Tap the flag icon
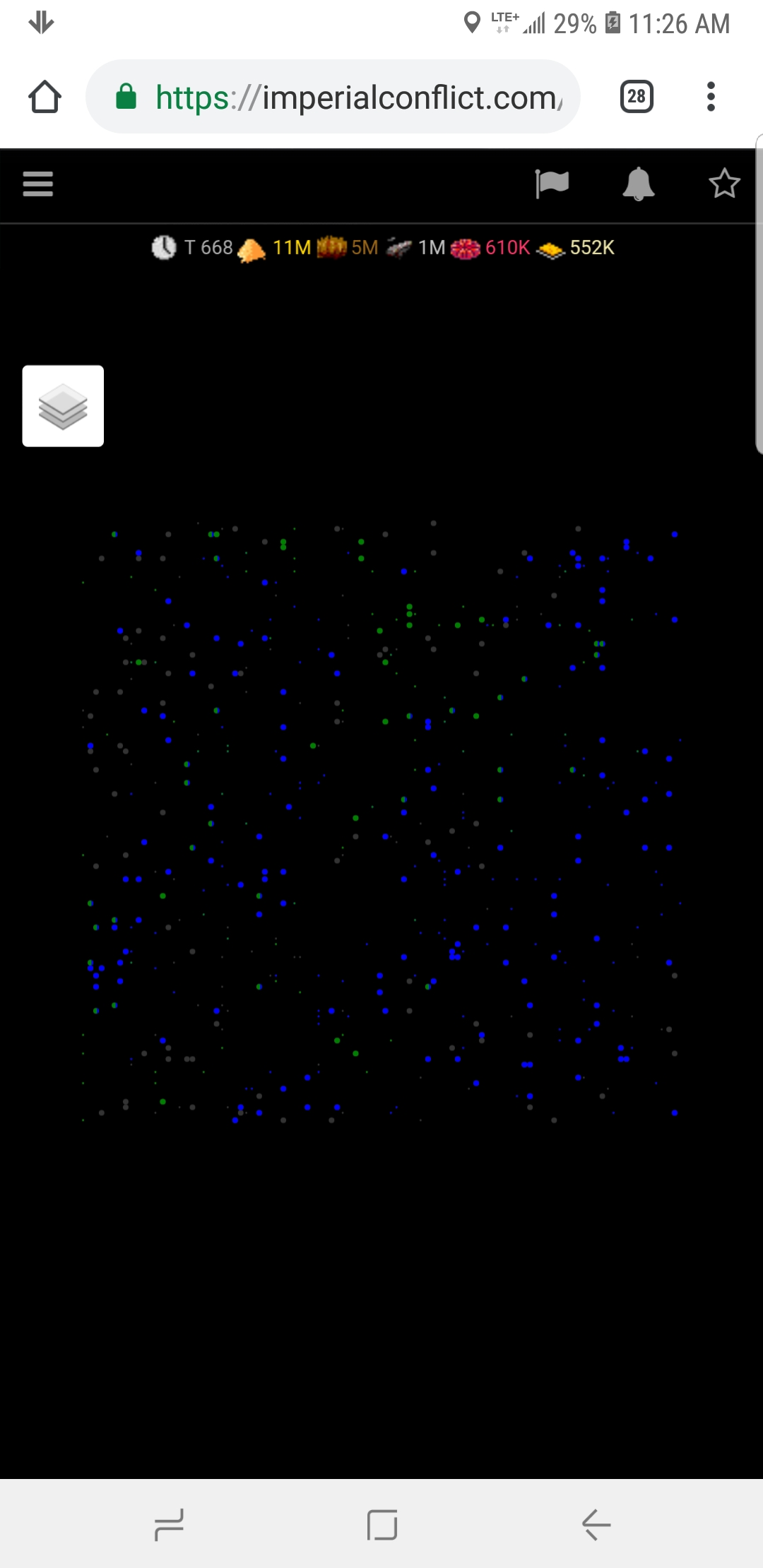763x1568 pixels. point(552,184)
